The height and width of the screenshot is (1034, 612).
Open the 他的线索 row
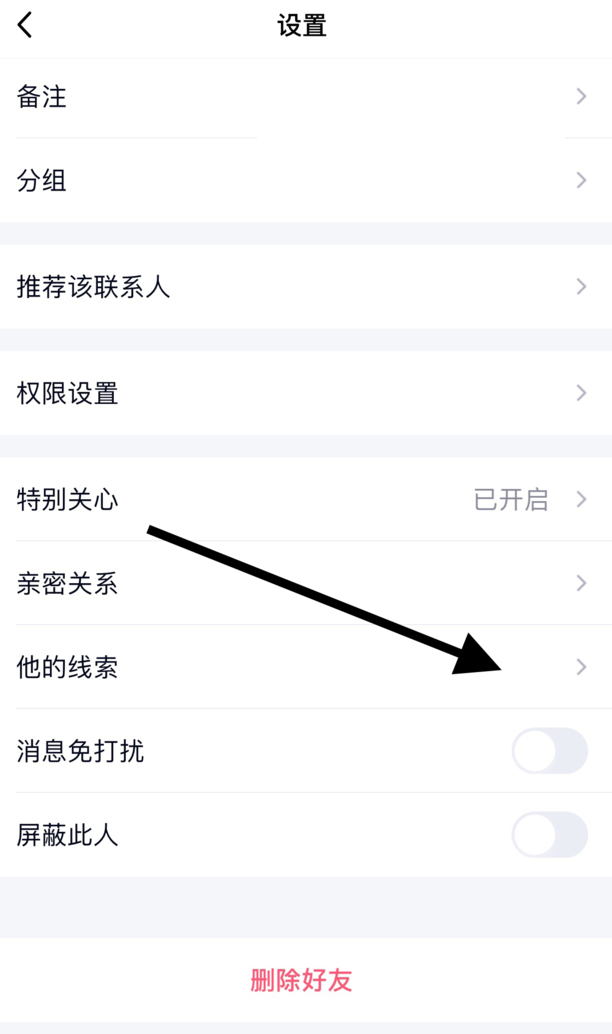pos(306,667)
